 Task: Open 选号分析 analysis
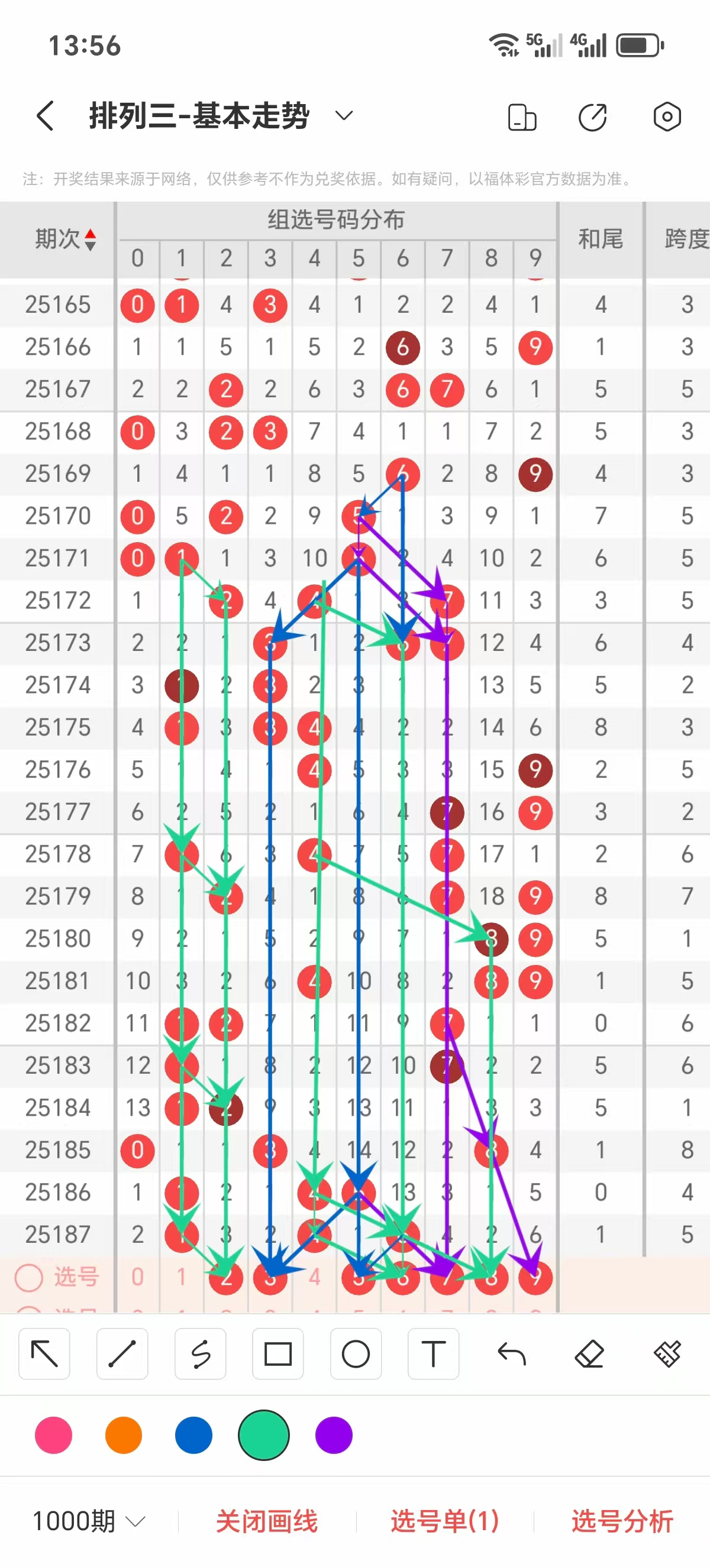[x=622, y=1521]
